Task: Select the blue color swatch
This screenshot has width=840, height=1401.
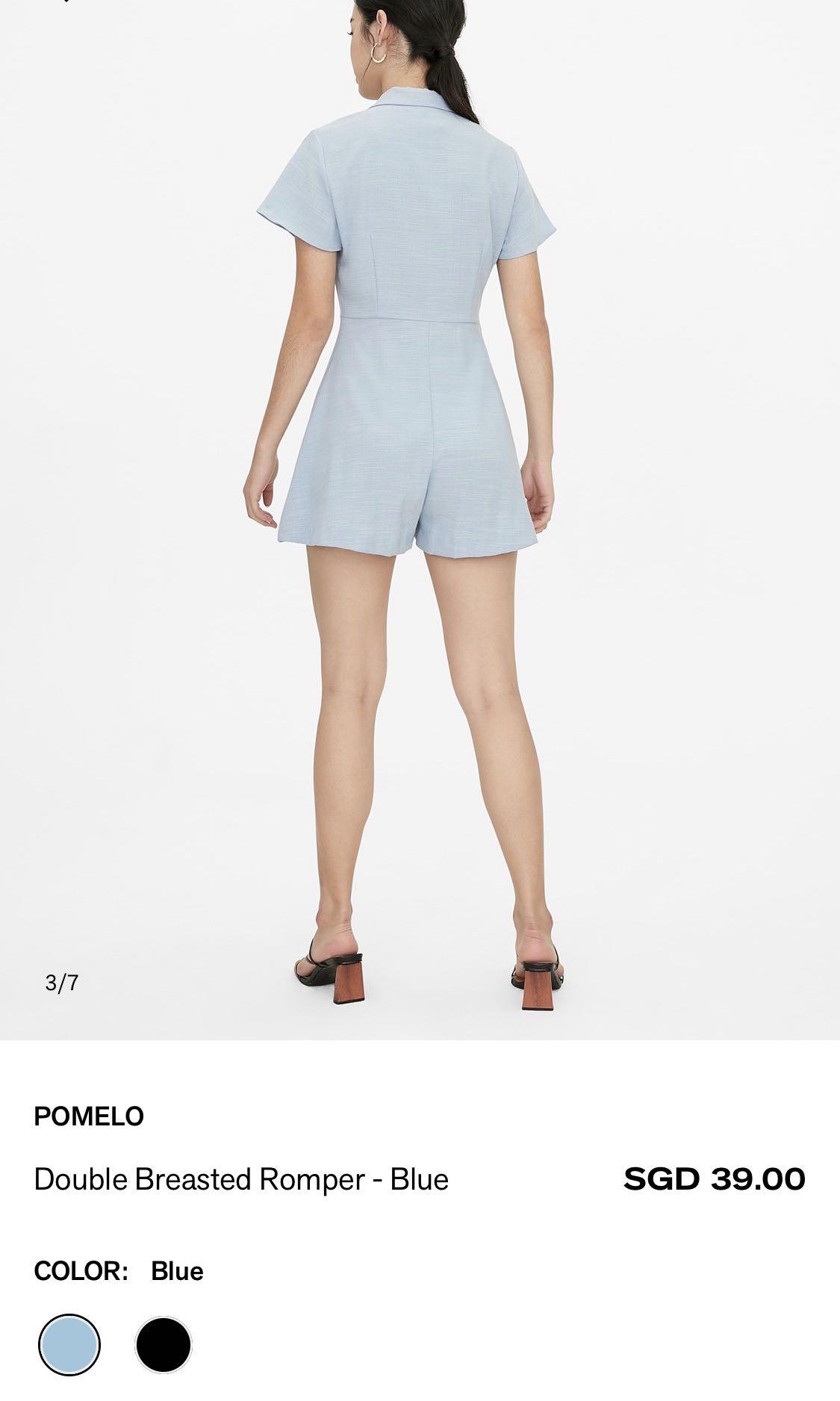Action: click(69, 1345)
